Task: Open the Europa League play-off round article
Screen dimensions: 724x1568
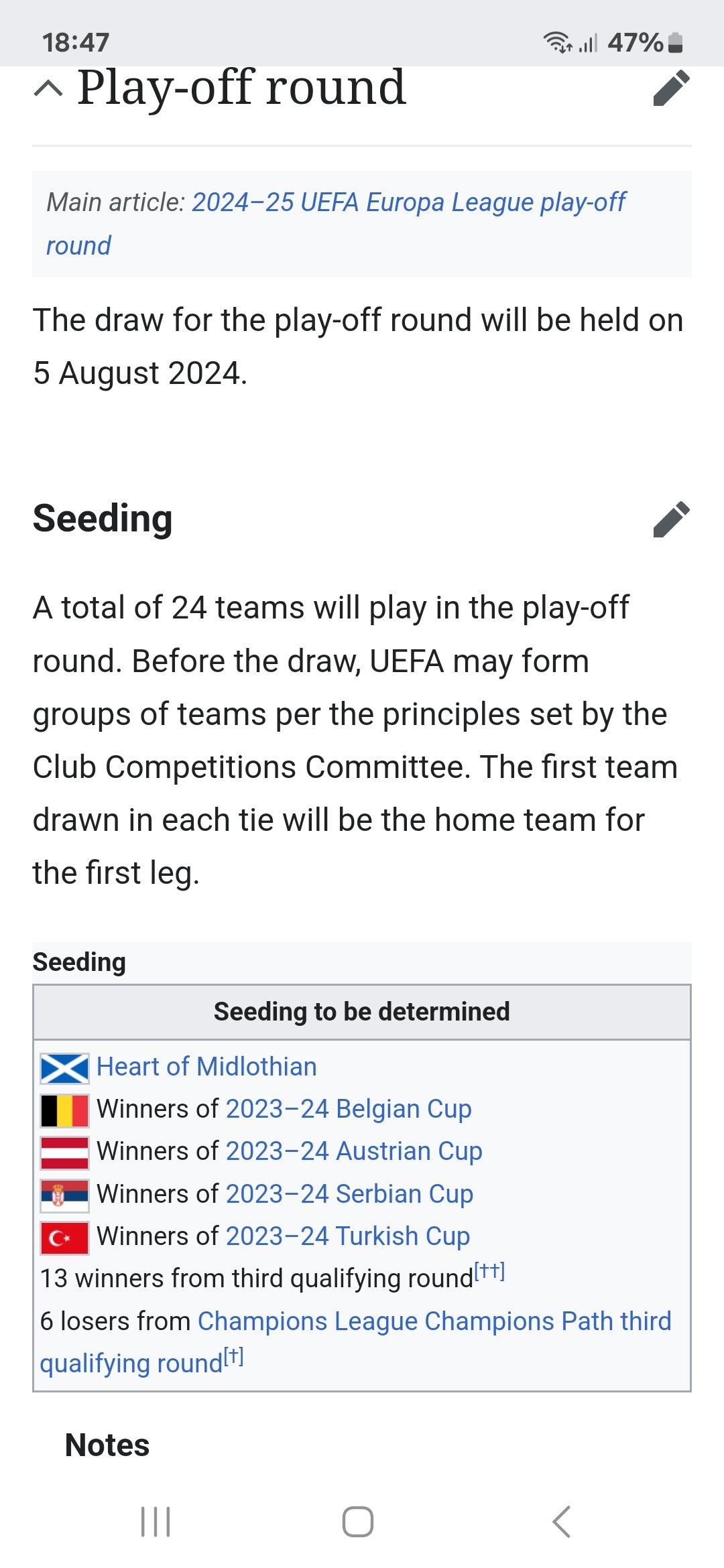Action: [x=336, y=224]
